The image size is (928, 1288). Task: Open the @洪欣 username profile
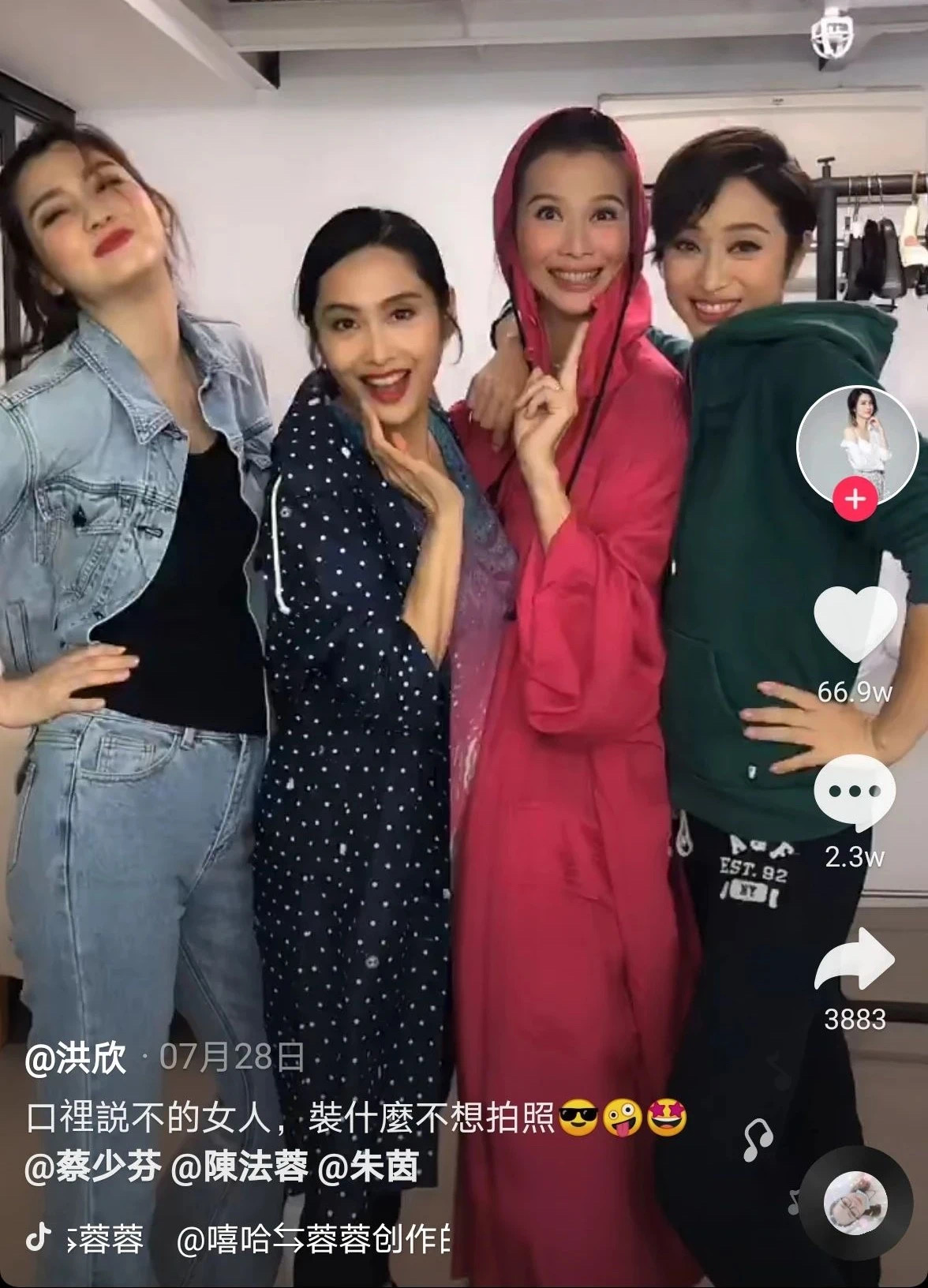pos(75,1058)
